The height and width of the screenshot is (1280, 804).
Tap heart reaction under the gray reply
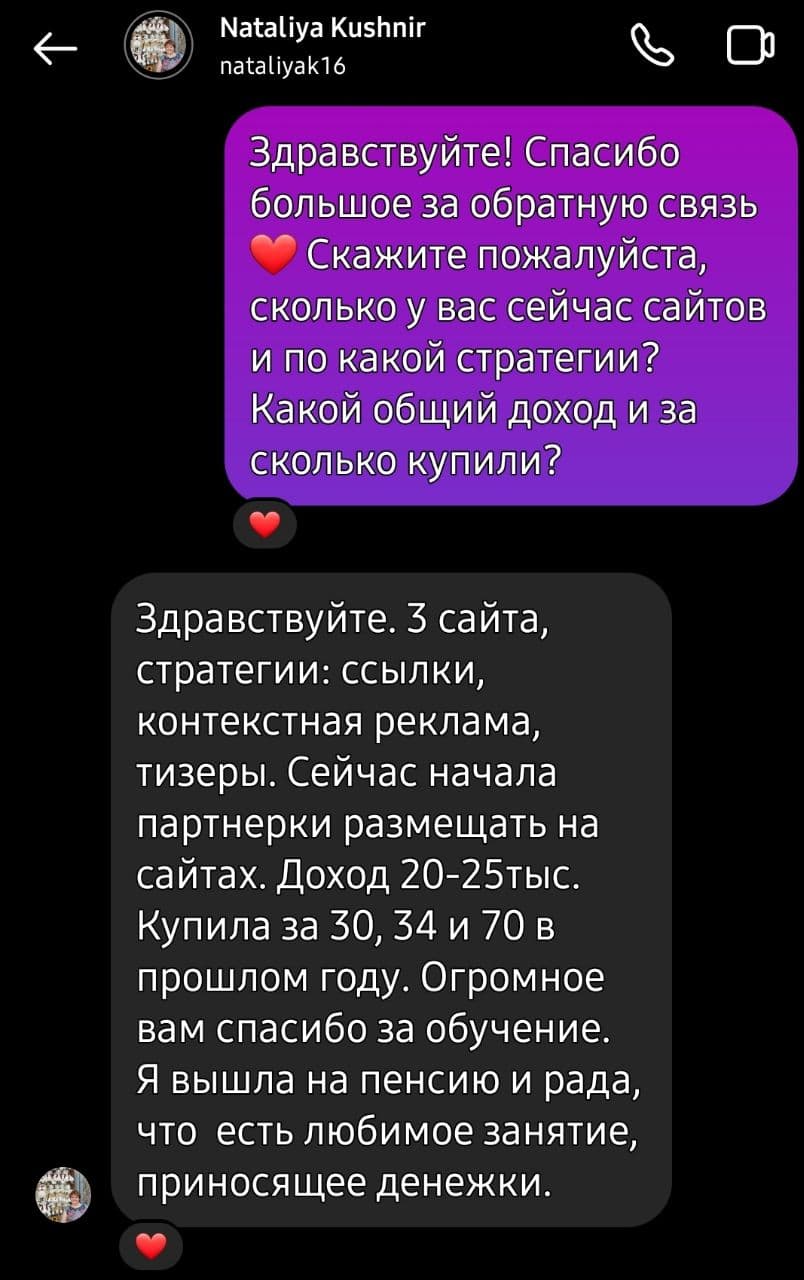pyautogui.click(x=151, y=1246)
